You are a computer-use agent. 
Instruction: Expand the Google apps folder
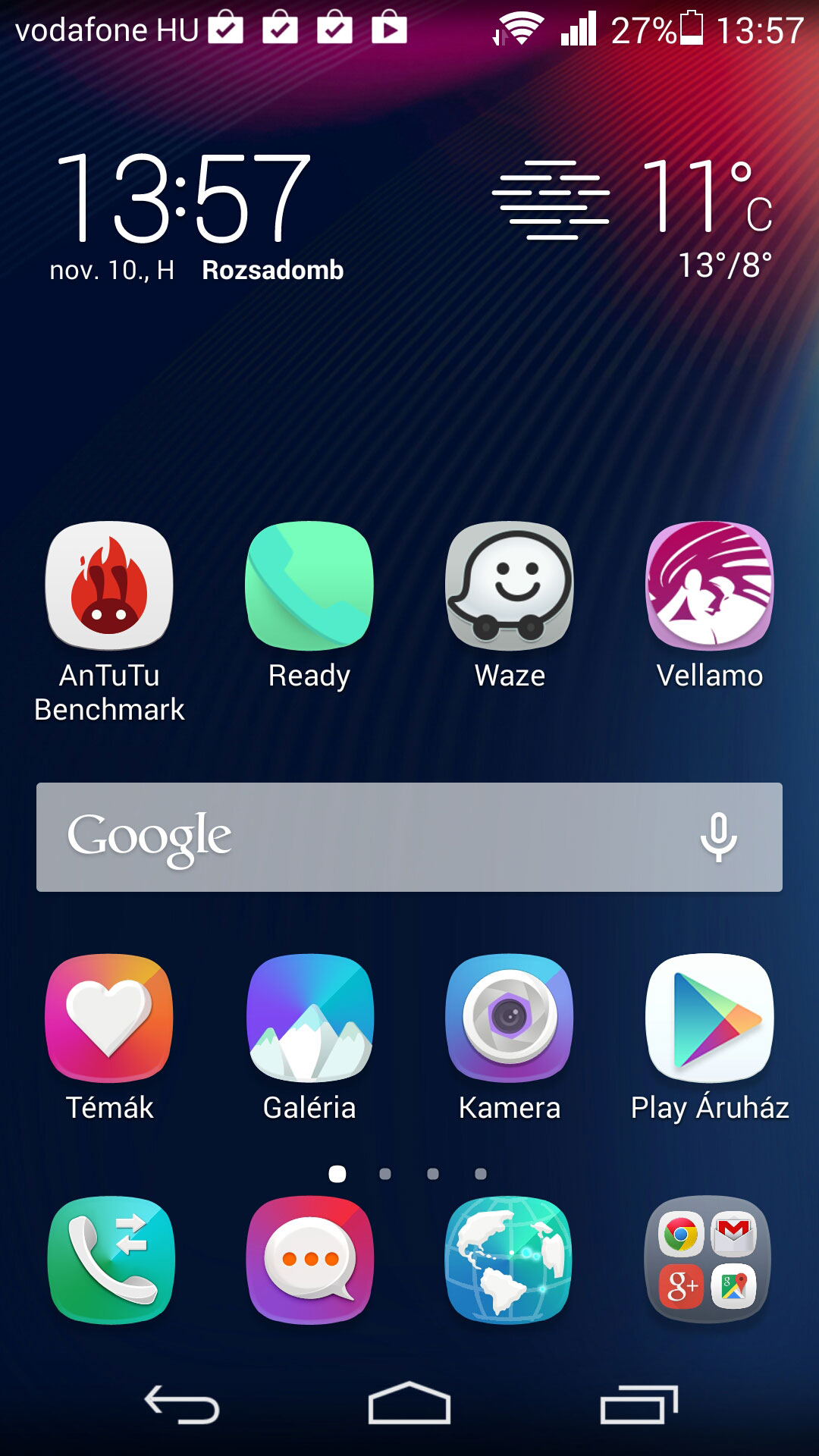pyautogui.click(x=708, y=1260)
